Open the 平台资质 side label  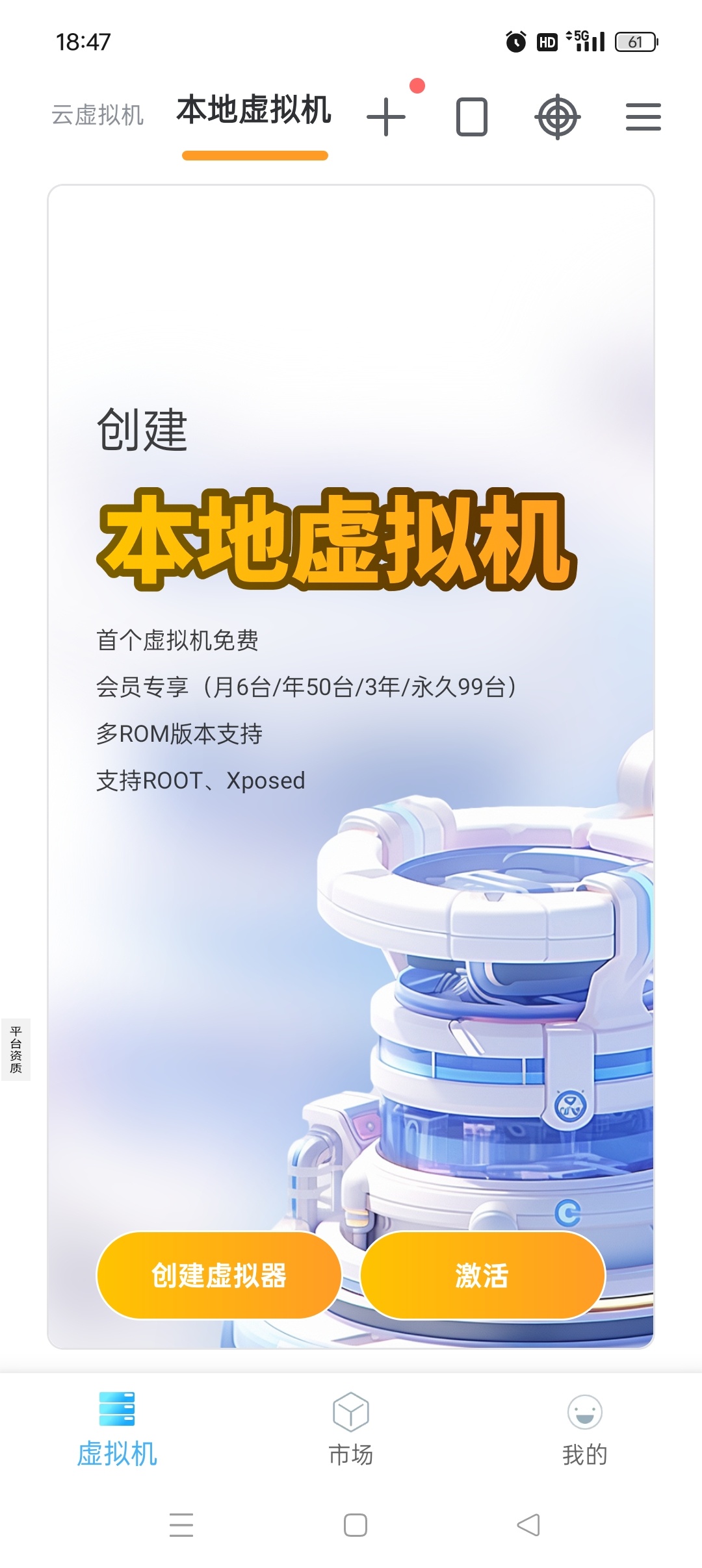pyautogui.click(x=16, y=1050)
